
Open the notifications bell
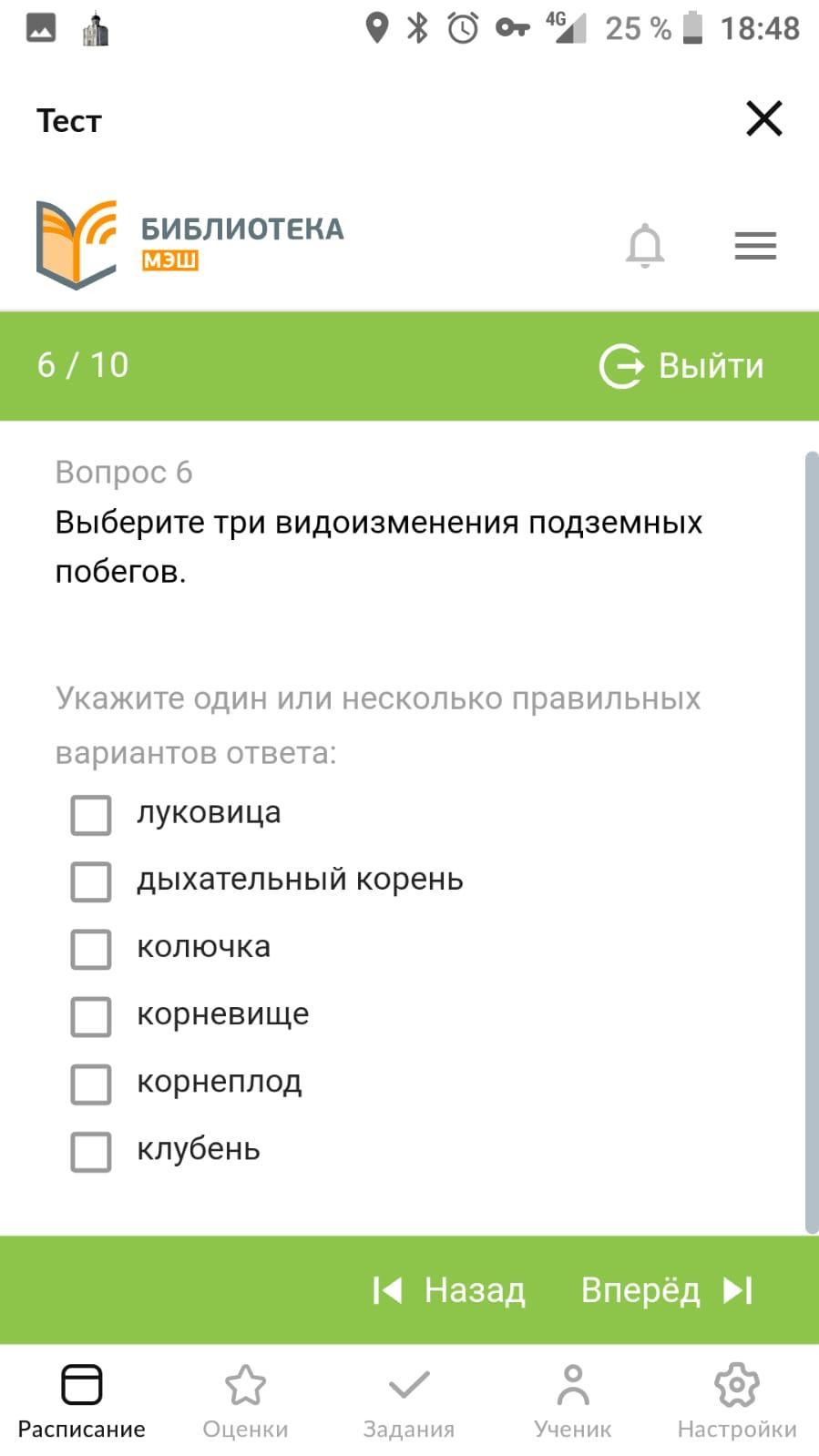tap(645, 245)
